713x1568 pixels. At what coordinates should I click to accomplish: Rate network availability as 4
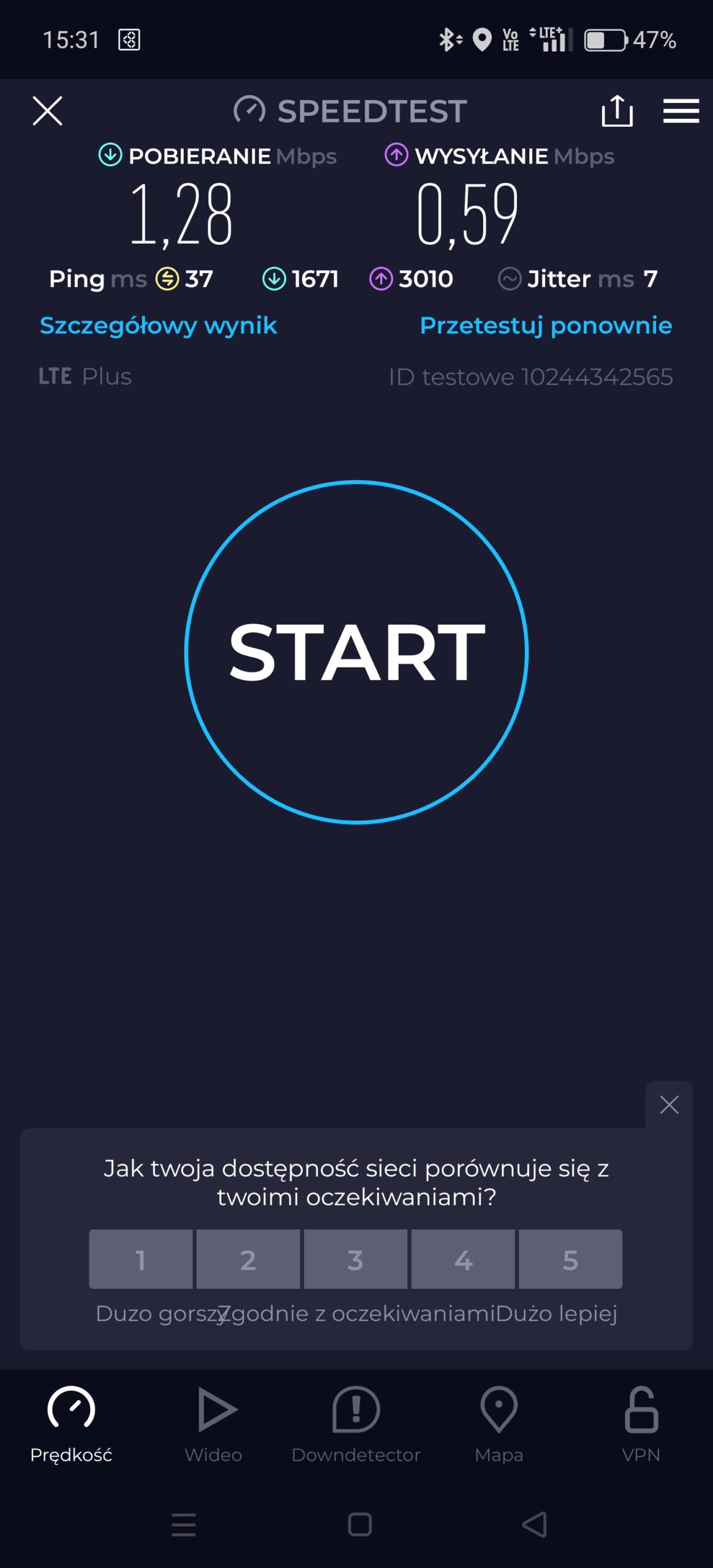click(463, 1259)
